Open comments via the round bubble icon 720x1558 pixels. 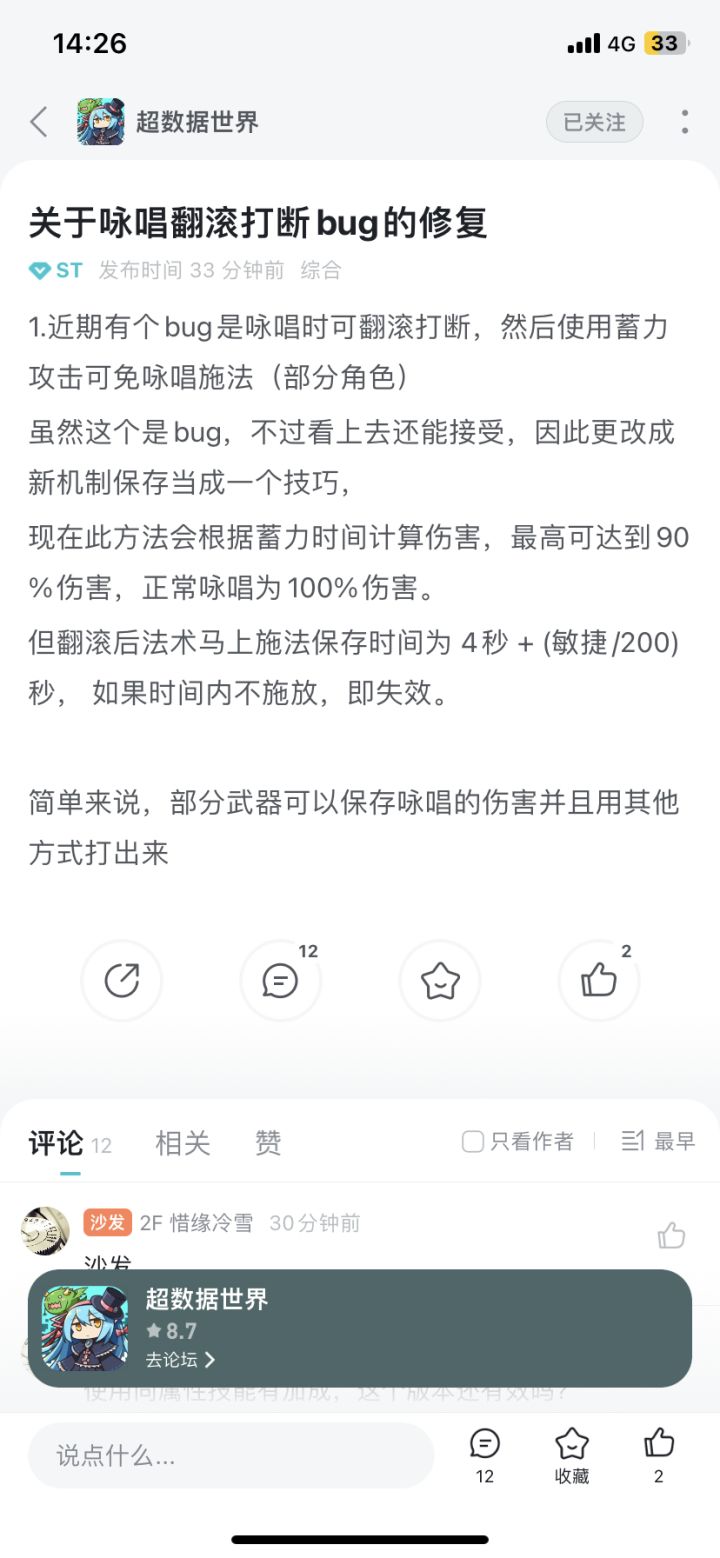click(280, 981)
